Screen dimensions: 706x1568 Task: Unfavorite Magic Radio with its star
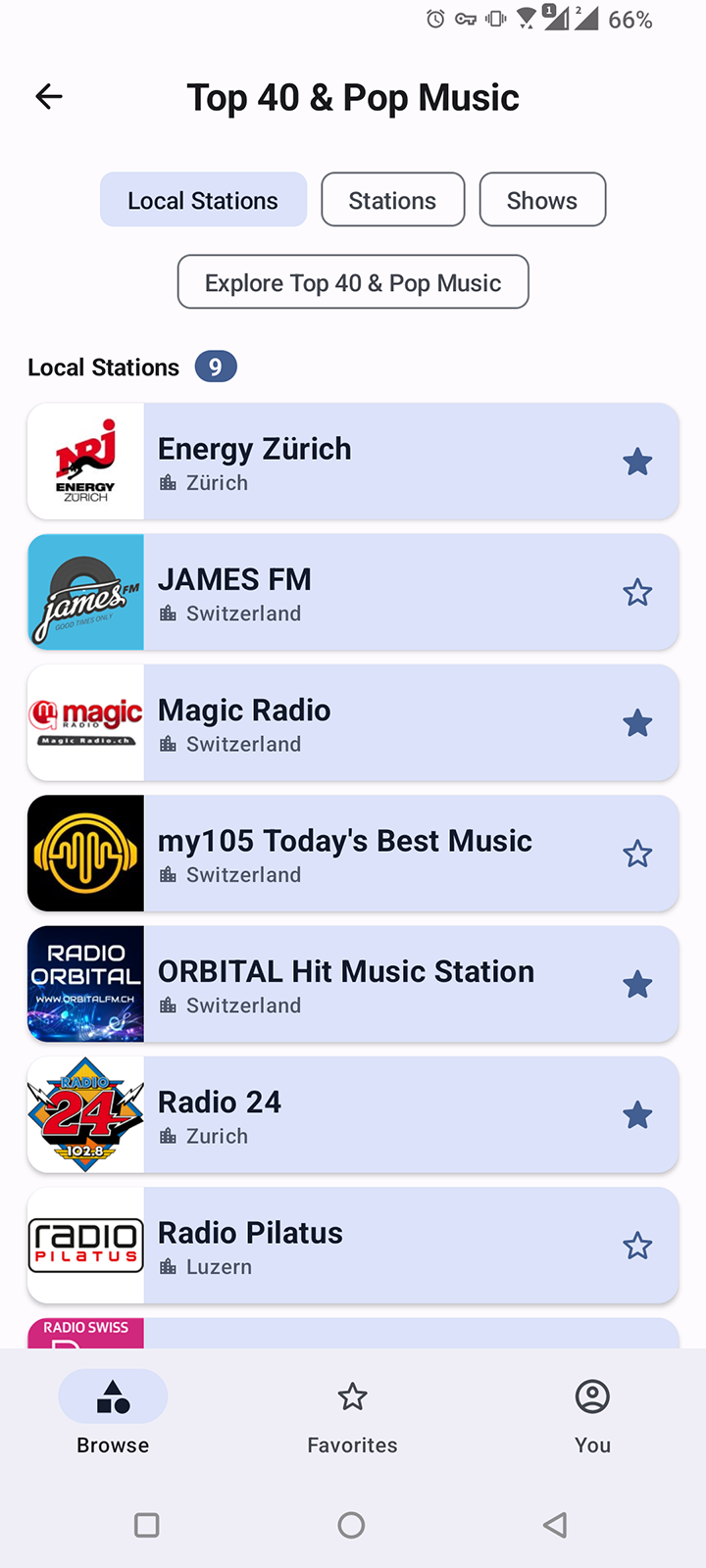637,723
